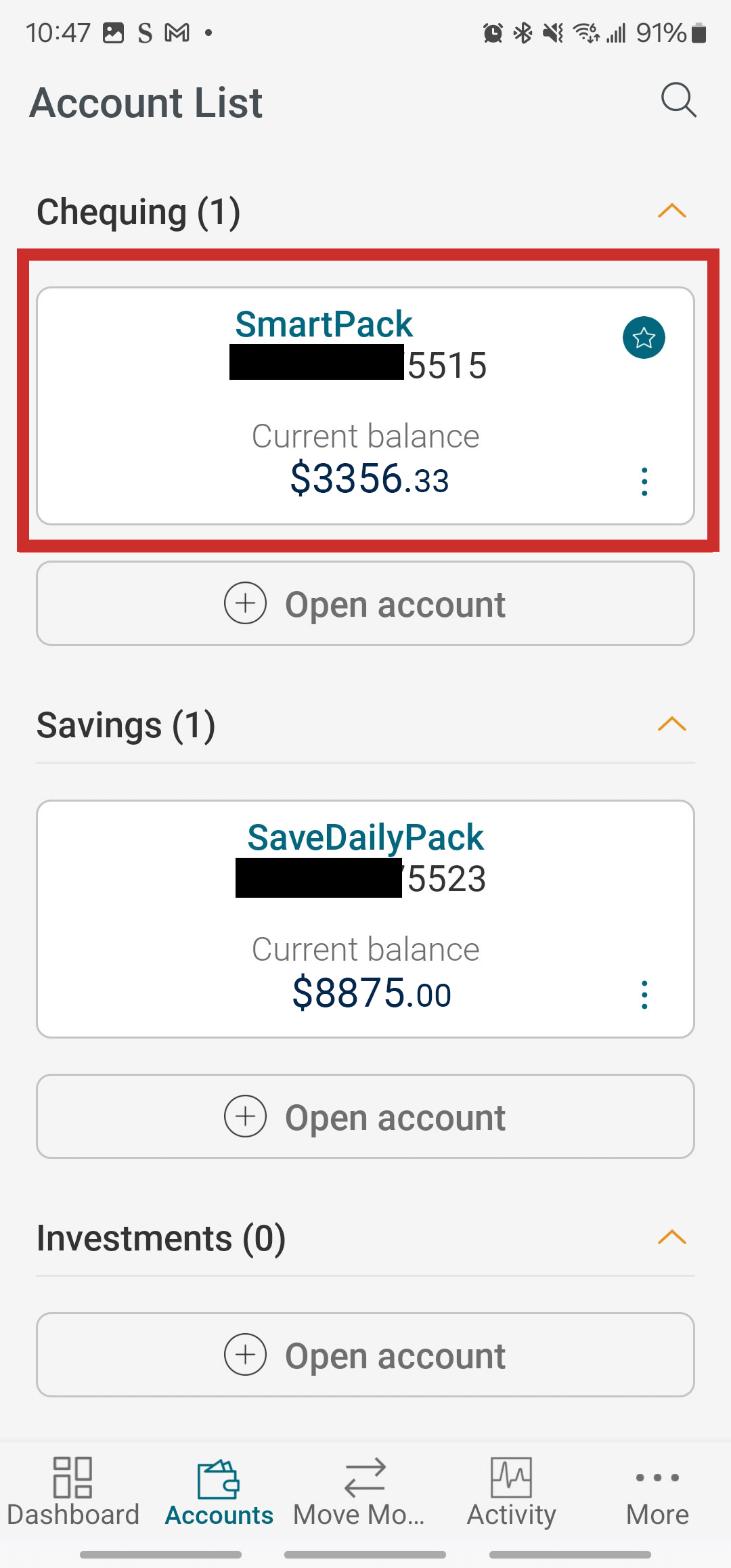Screen dimensions: 731x1568
Task: Open SaveDailyPack's three-dot options menu
Action: pos(644,995)
